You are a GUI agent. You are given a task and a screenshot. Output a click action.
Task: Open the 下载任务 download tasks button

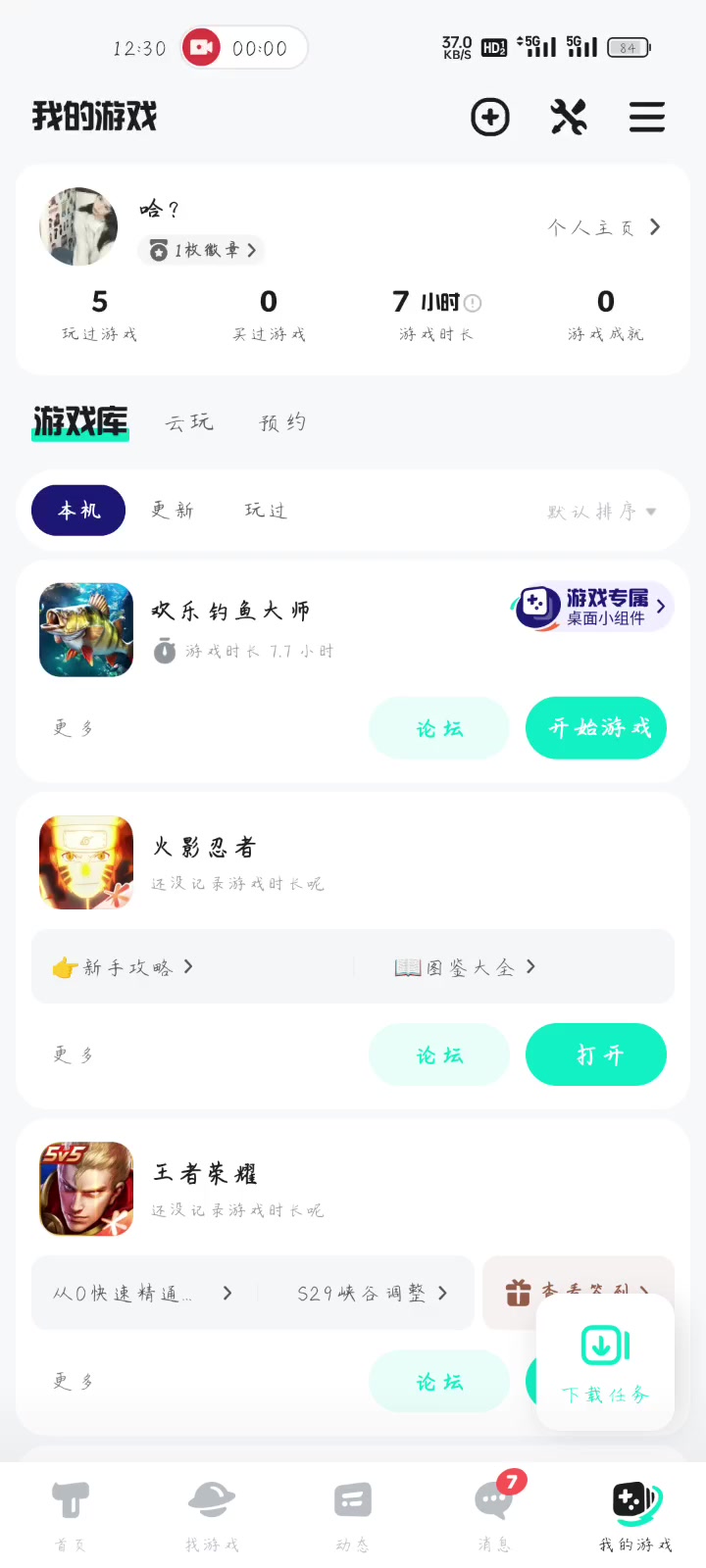605,1362
